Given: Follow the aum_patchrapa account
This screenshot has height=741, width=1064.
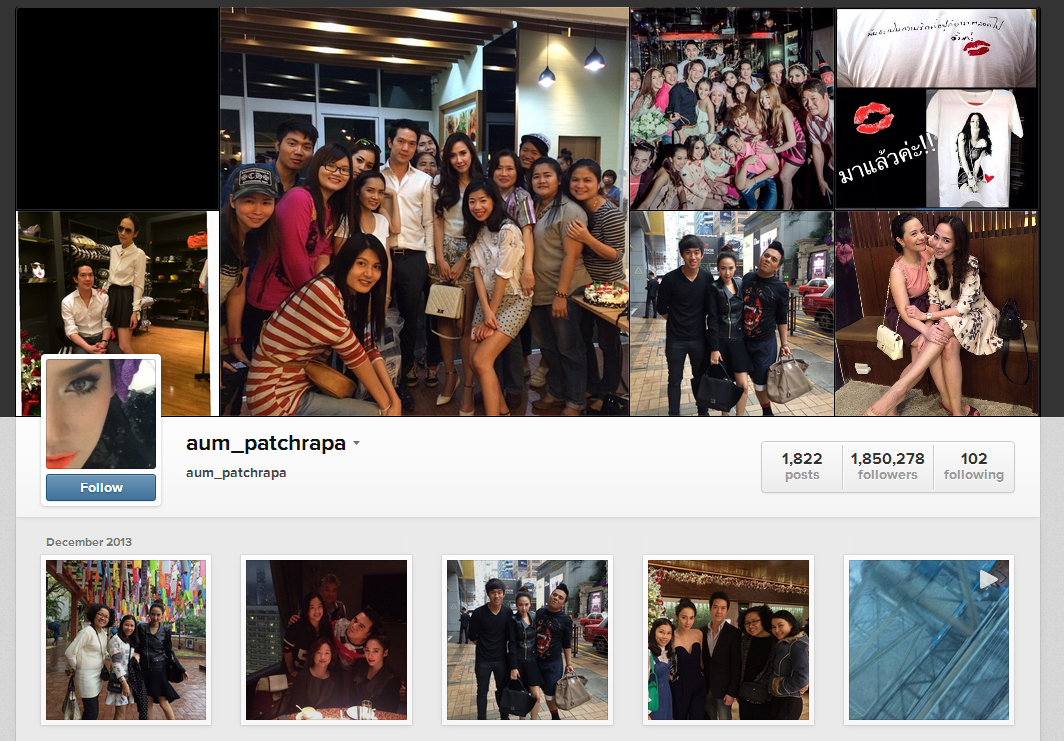Looking at the screenshot, I should 100,487.
